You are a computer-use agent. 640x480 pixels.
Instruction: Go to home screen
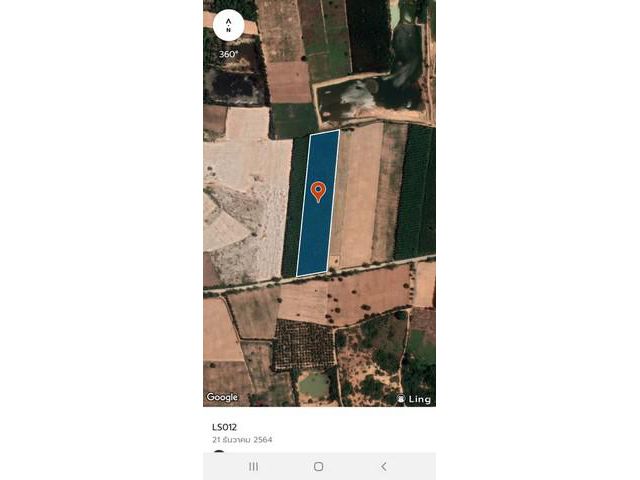318,466
